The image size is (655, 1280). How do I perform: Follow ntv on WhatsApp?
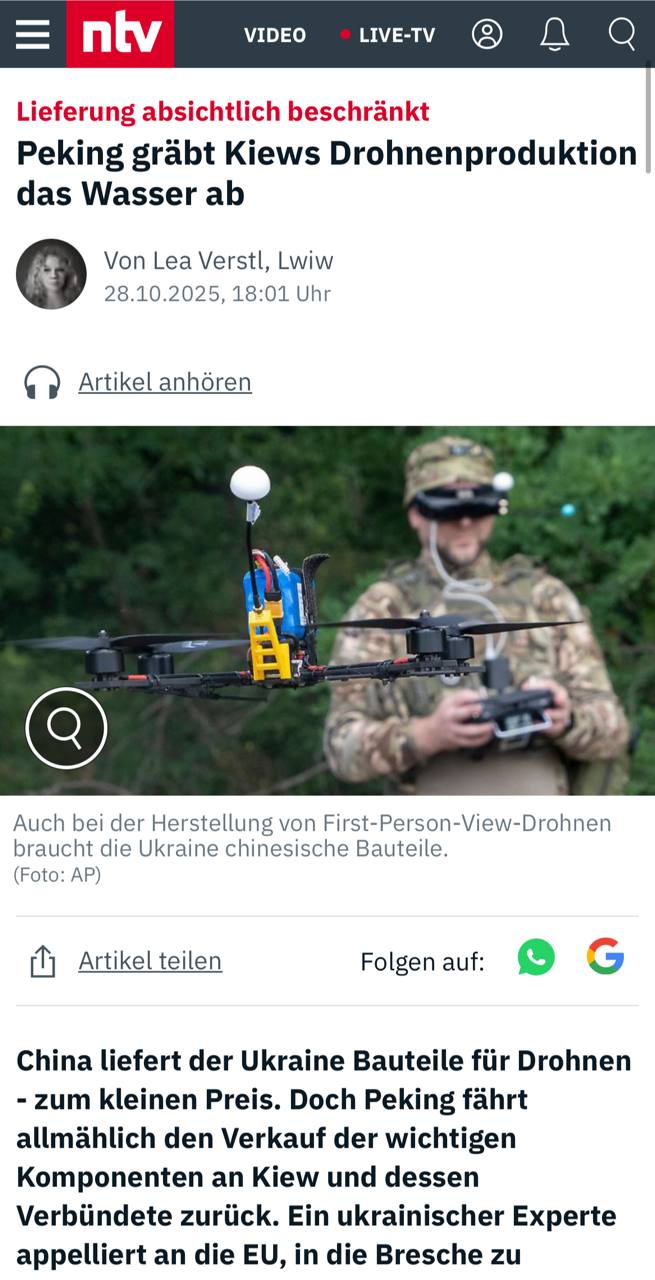tap(536, 958)
